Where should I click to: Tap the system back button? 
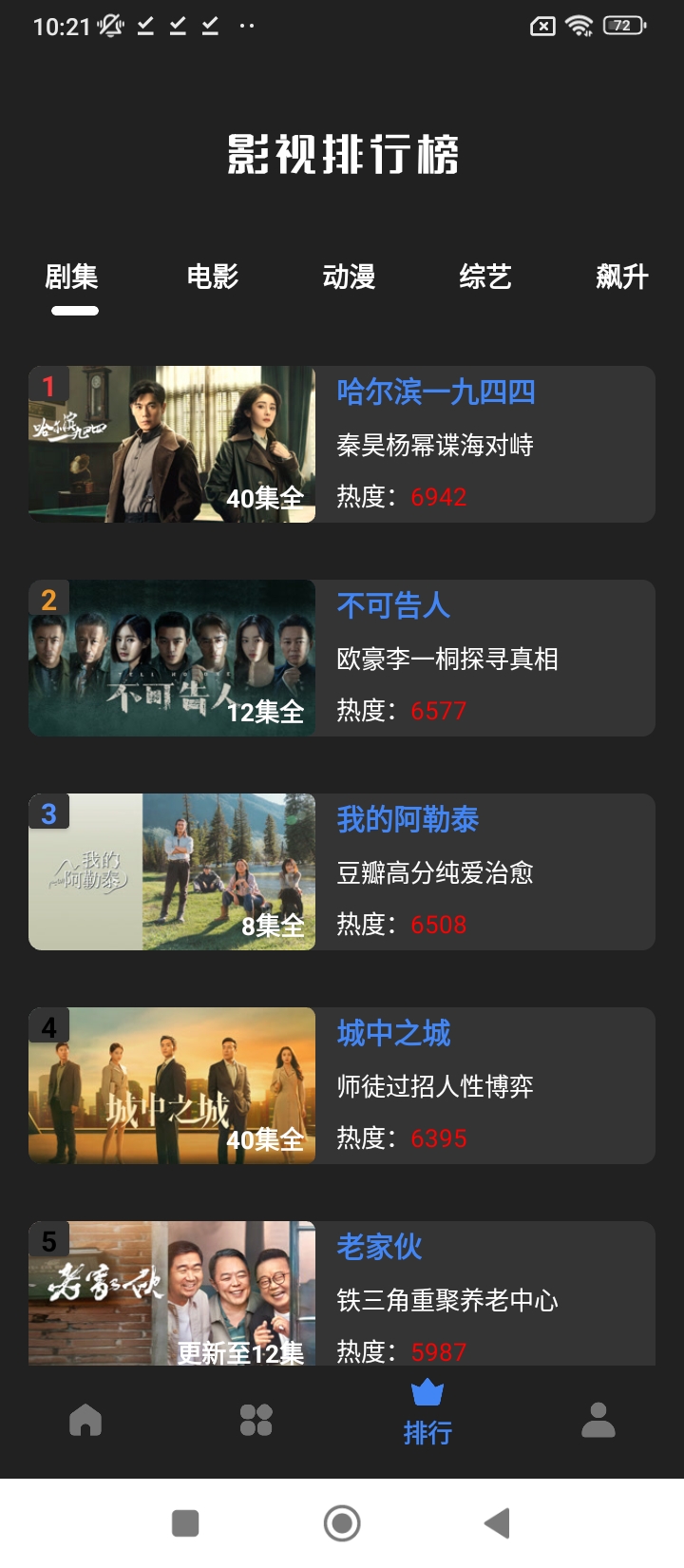click(x=498, y=1523)
